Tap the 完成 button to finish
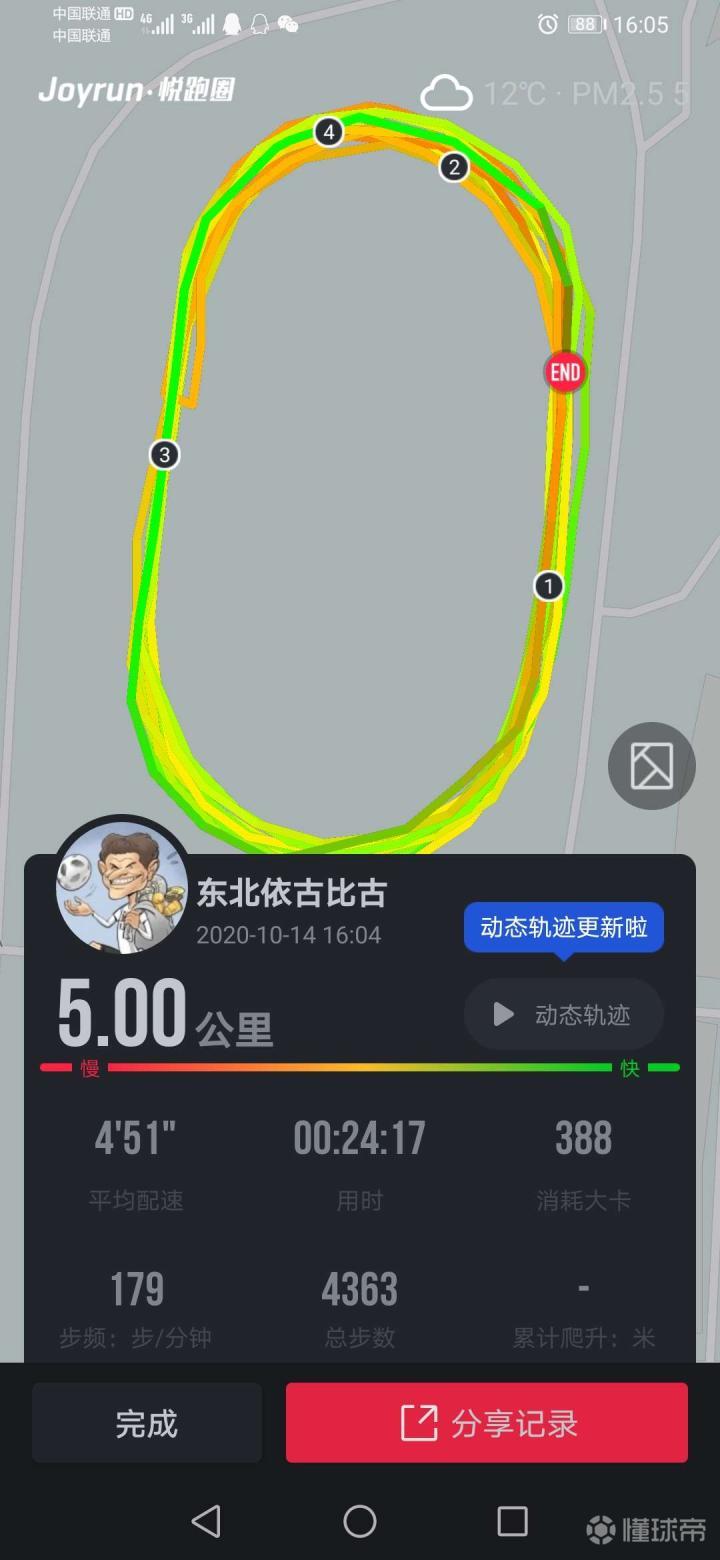The width and height of the screenshot is (720, 1560). click(147, 1423)
